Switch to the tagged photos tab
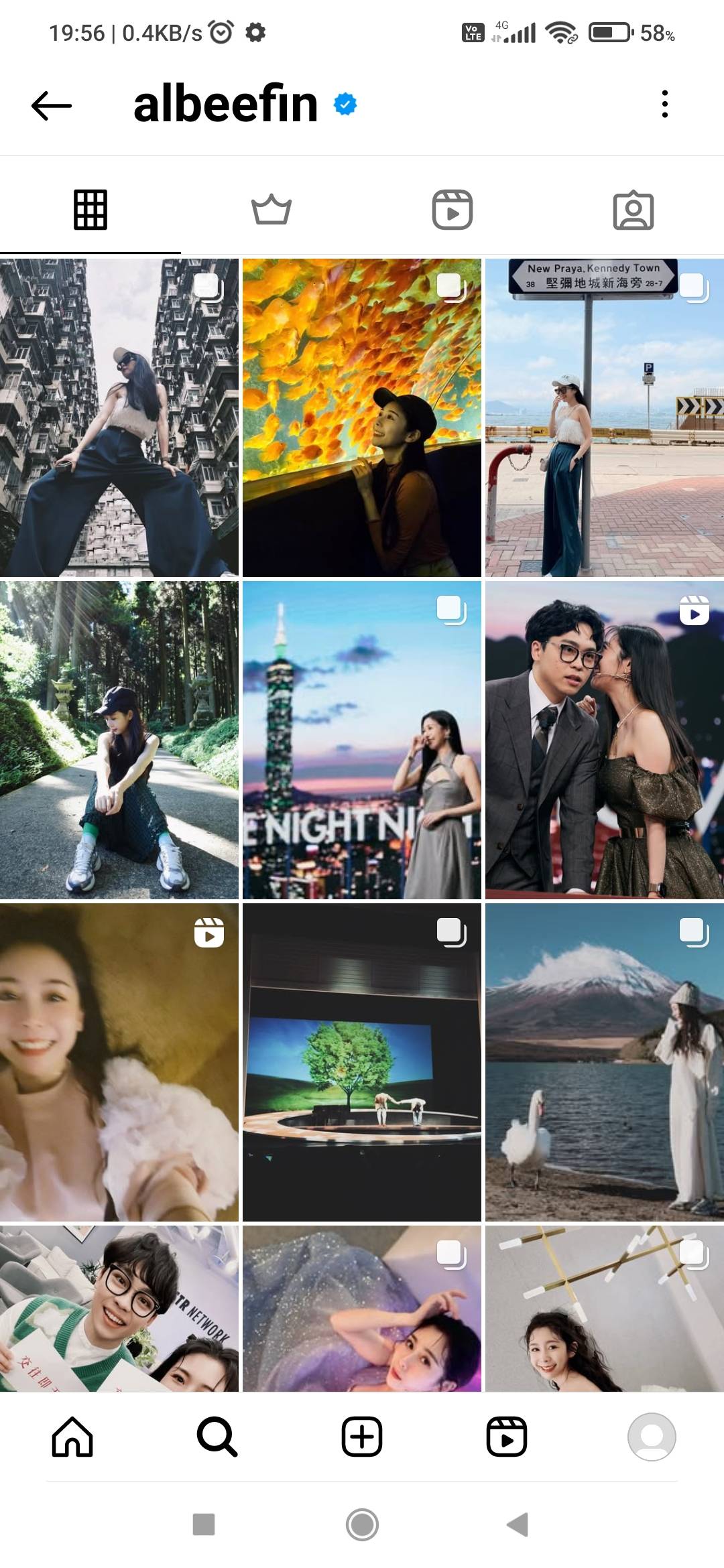This screenshot has width=724, height=1568. [x=633, y=210]
